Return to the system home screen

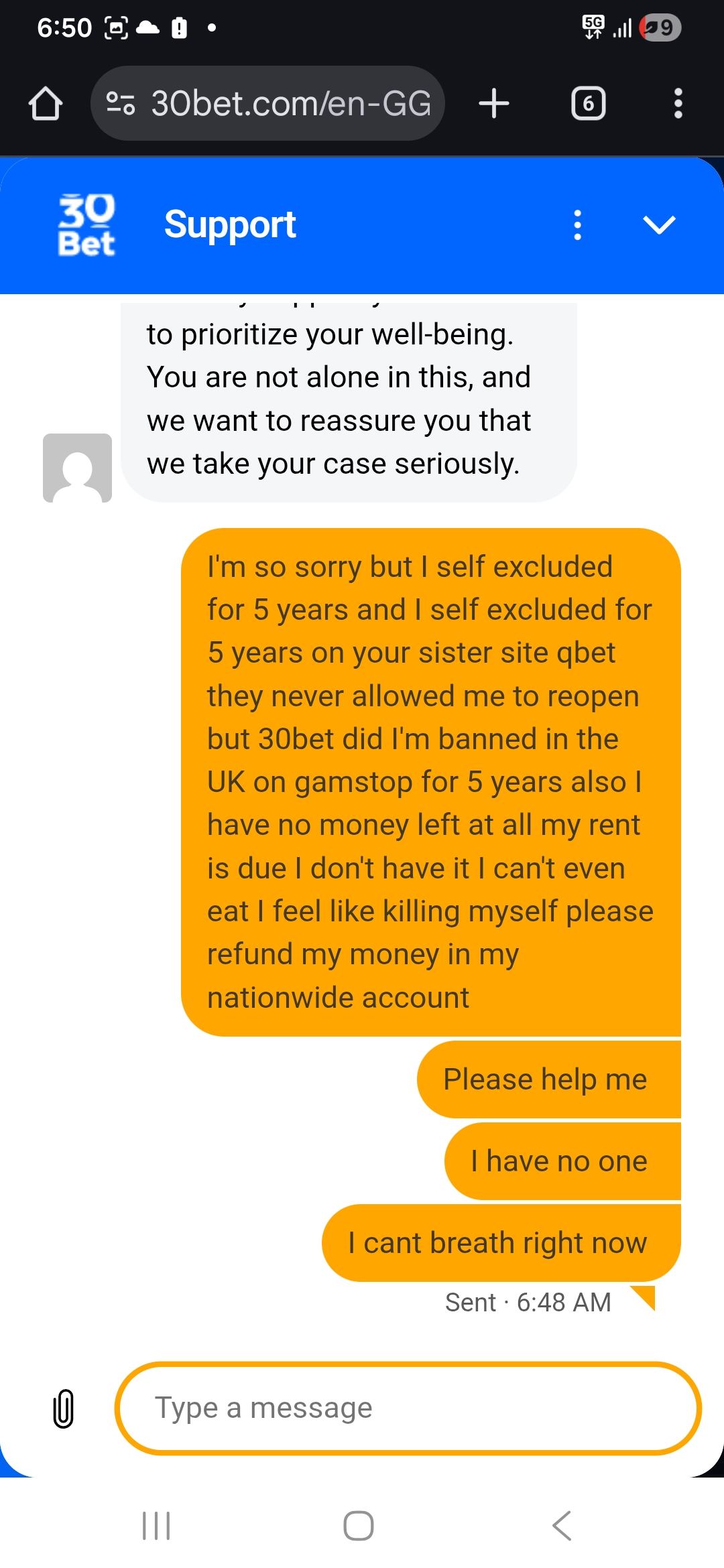coord(359,1526)
